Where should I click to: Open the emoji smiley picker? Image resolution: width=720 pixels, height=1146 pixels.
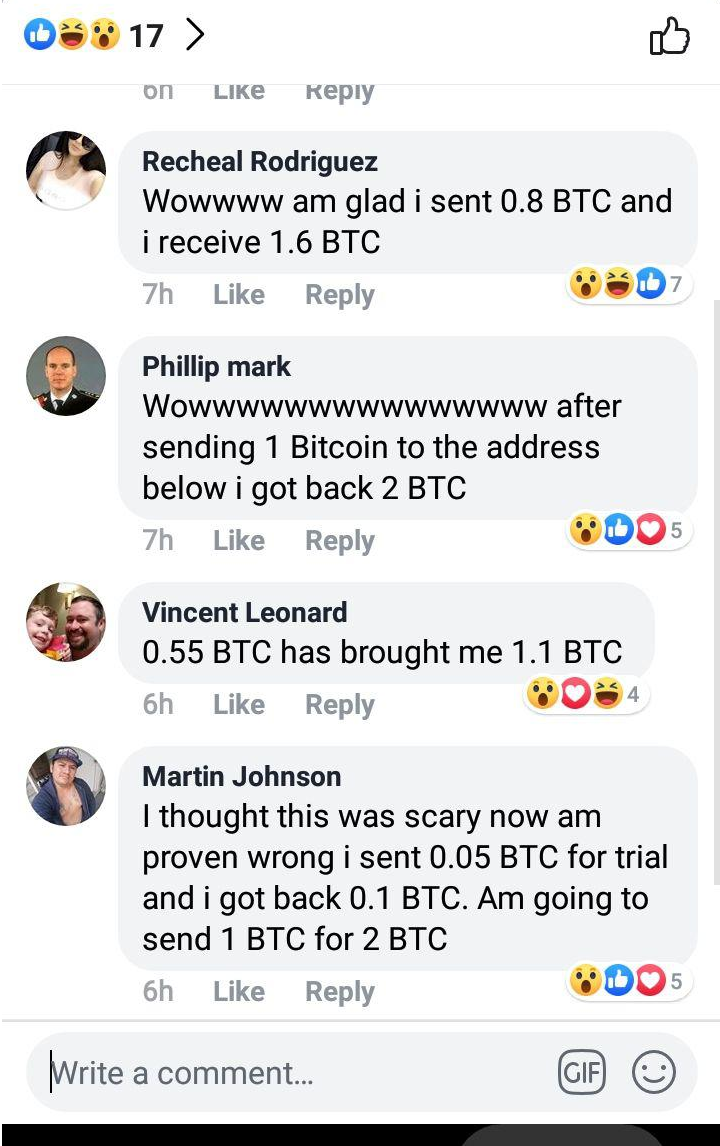(x=654, y=1074)
